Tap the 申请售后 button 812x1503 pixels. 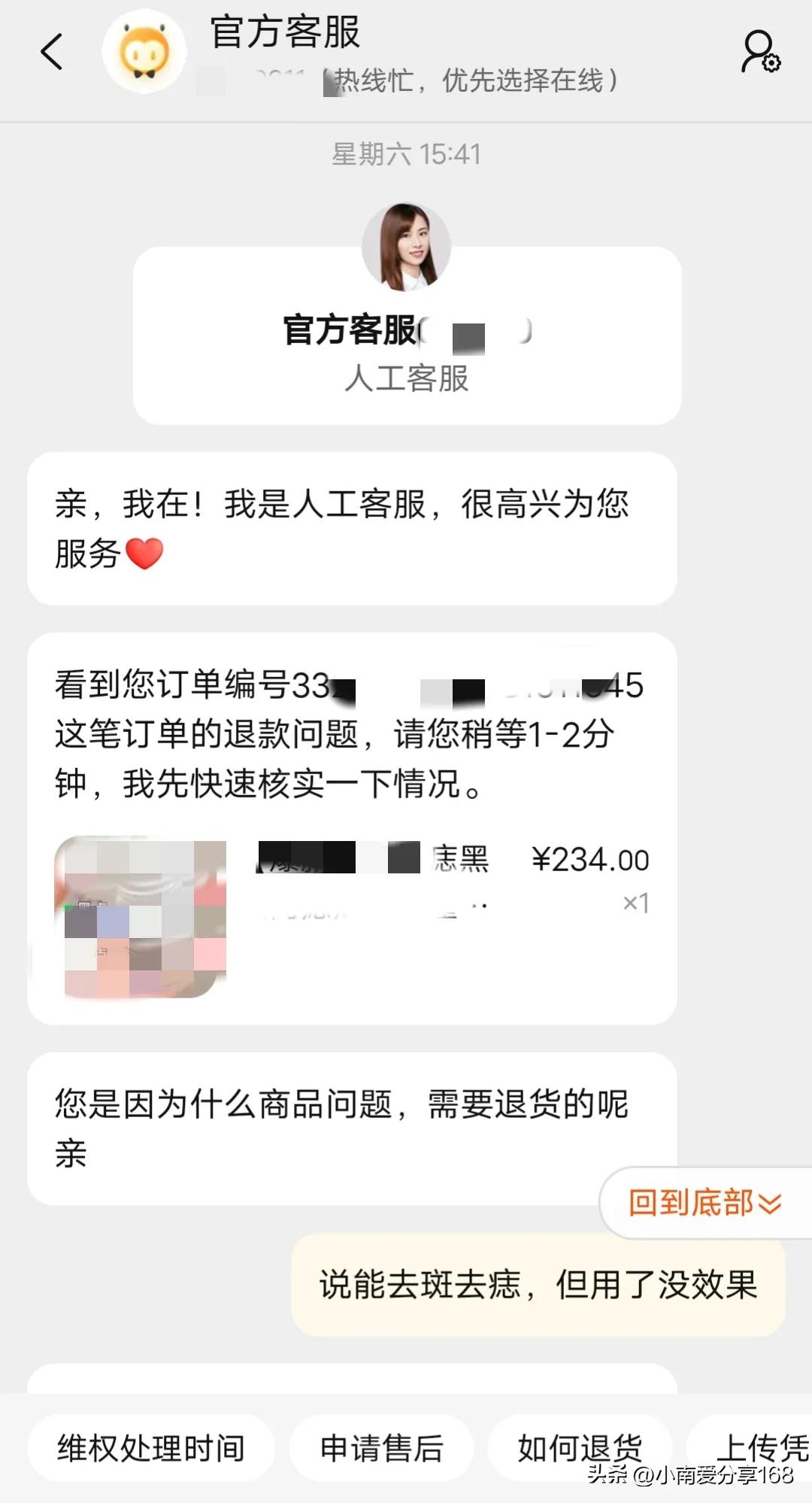click(380, 1446)
